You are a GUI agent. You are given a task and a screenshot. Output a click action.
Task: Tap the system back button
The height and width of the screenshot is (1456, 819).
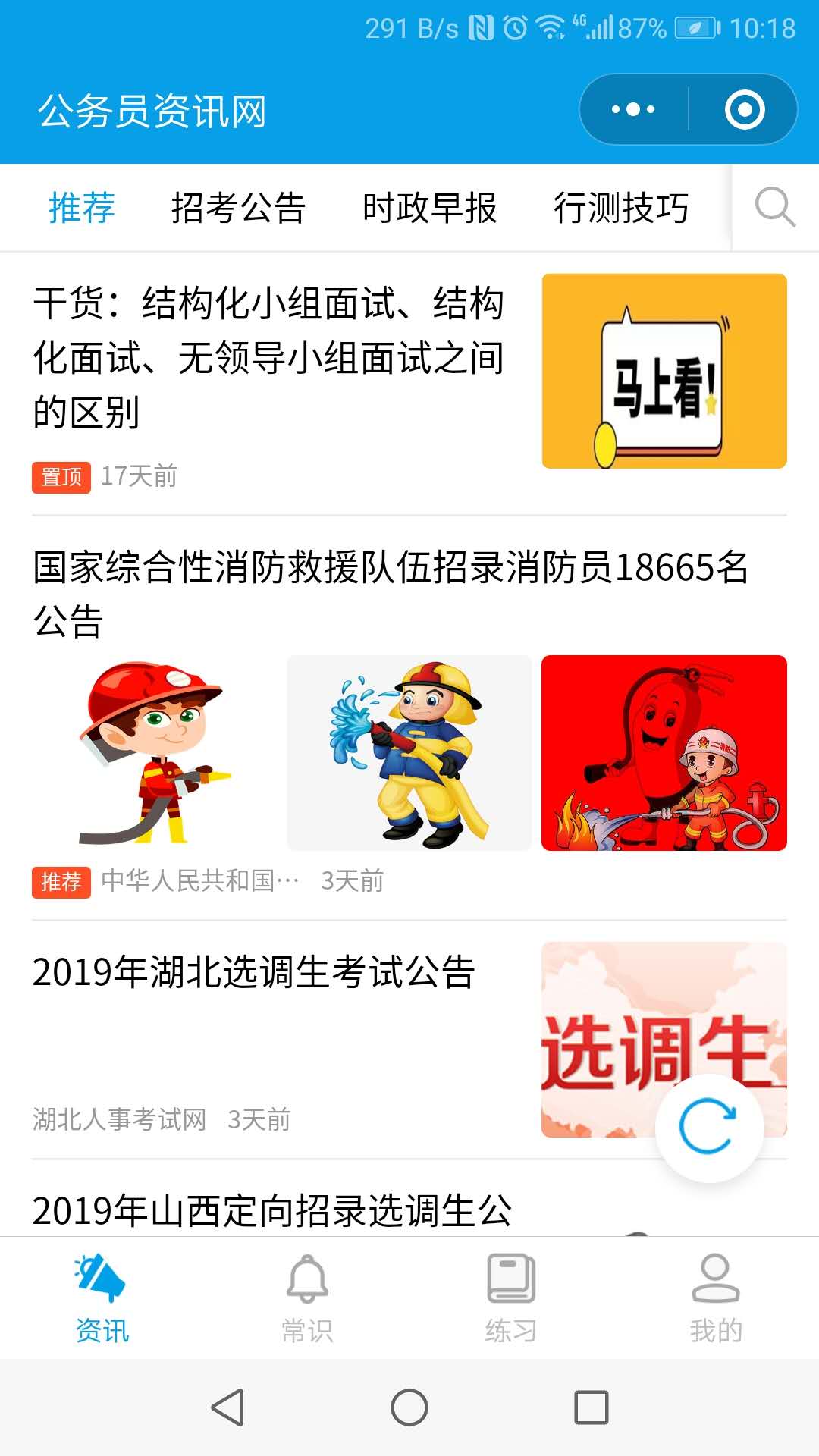[x=227, y=1407]
